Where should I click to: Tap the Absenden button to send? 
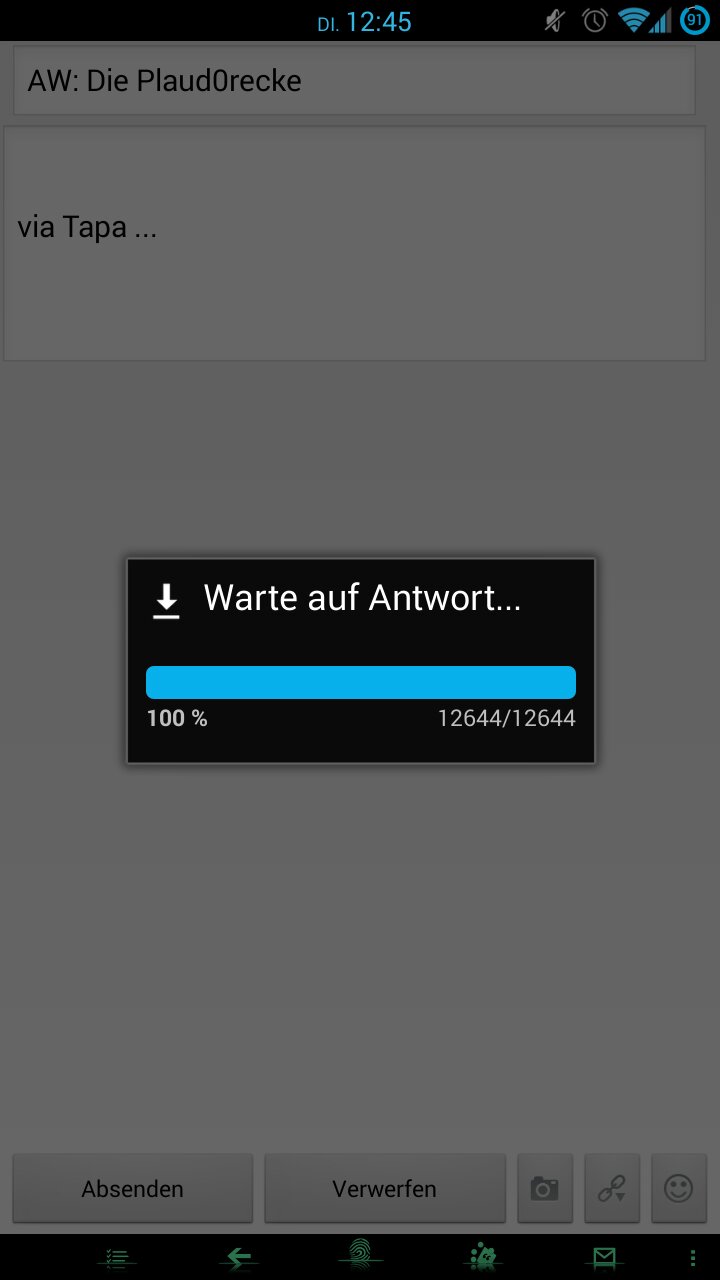click(x=132, y=1188)
